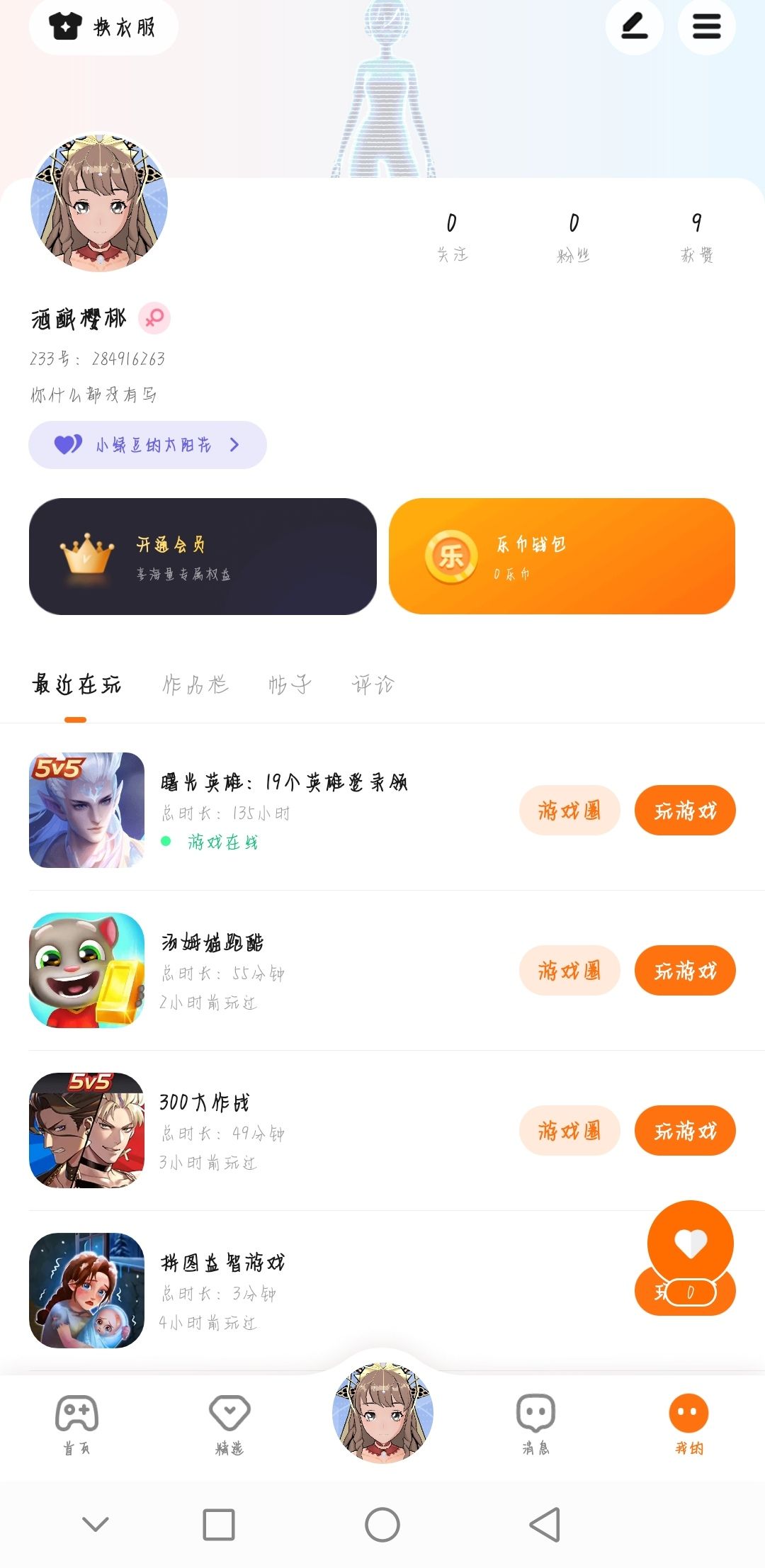Switch to the 评论 tab
The height and width of the screenshot is (1568, 765).
[x=373, y=684]
